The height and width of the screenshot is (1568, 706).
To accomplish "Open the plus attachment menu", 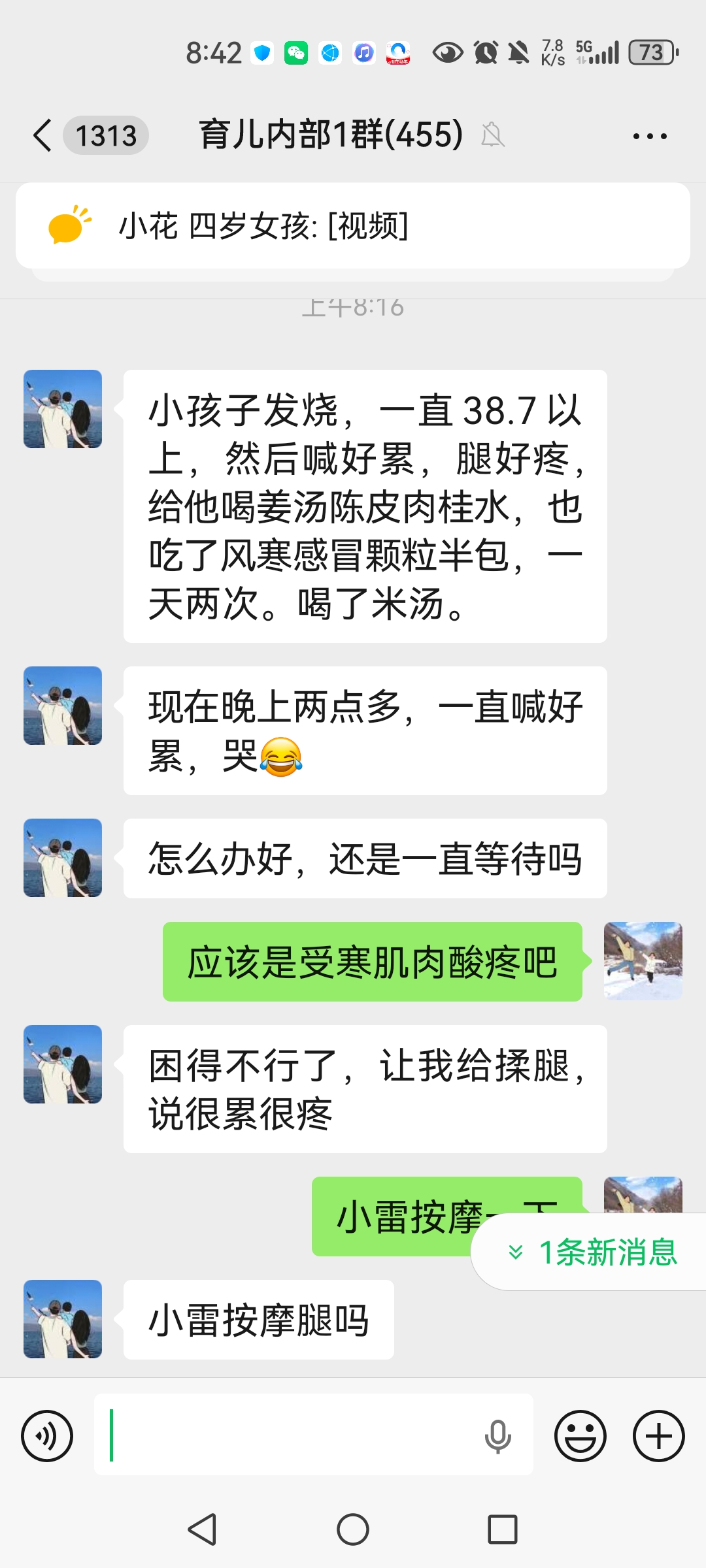I will pyautogui.click(x=658, y=1435).
